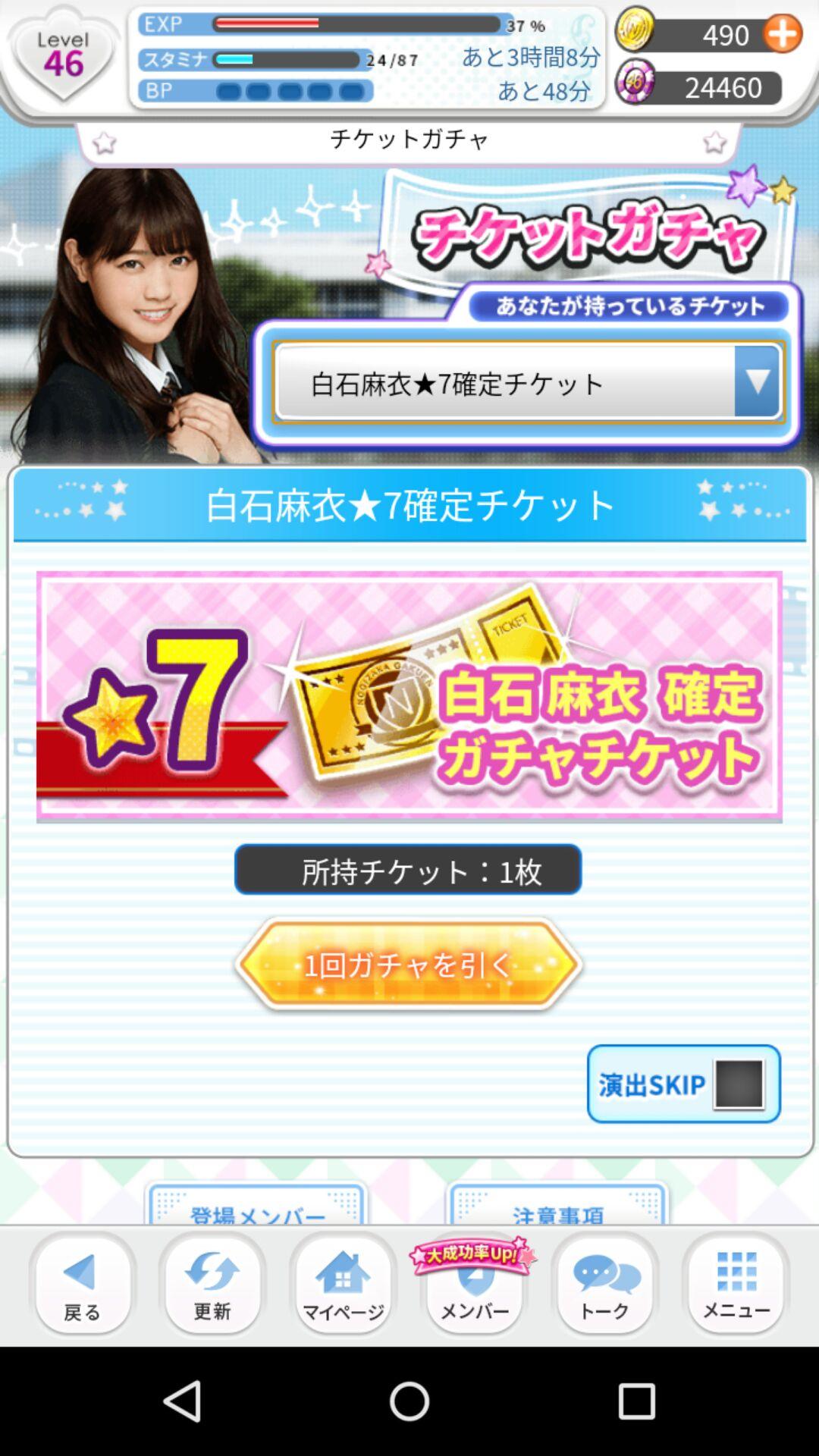This screenshot has width=819, height=1456.
Task: Open the メニュー grid menu
Action: 736,1283
